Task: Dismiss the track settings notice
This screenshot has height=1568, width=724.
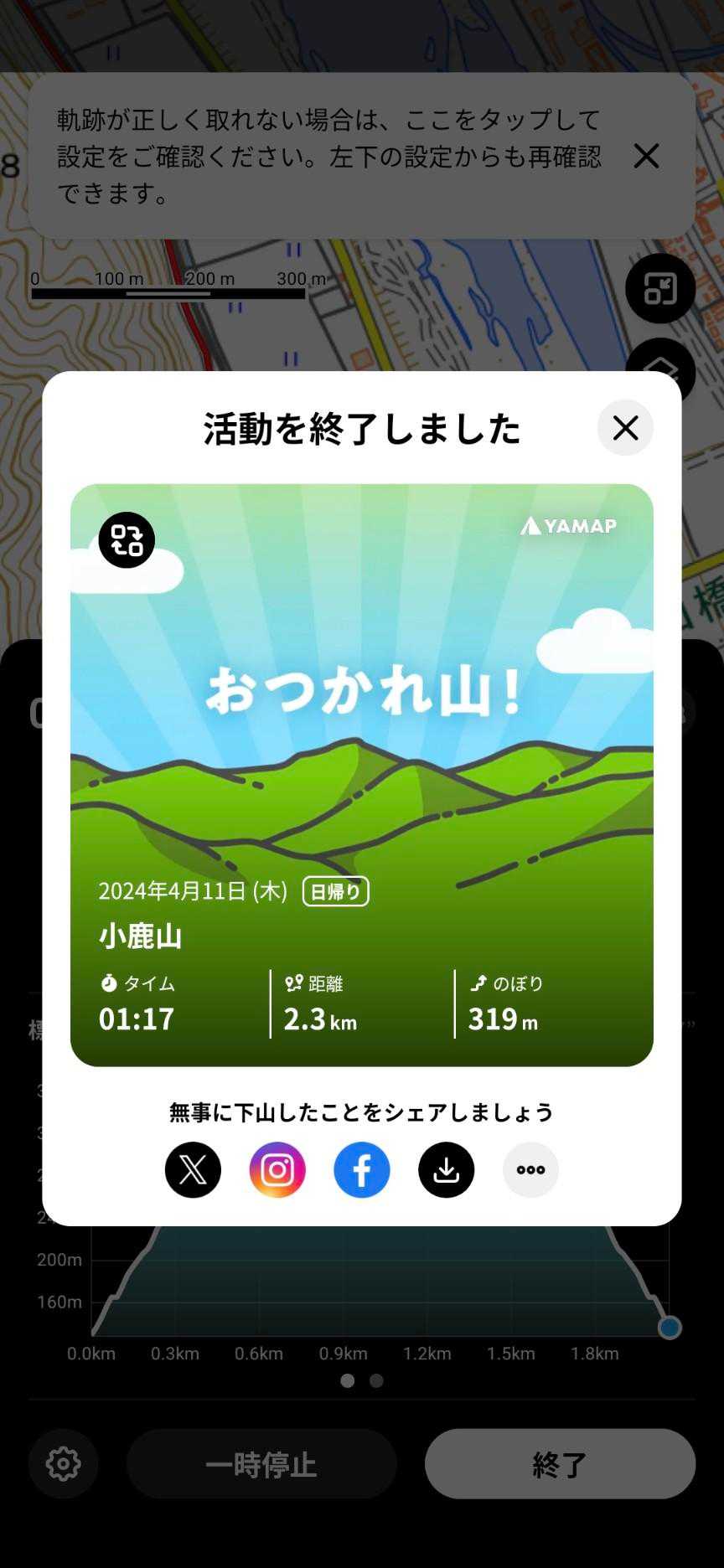Action: 646,156
